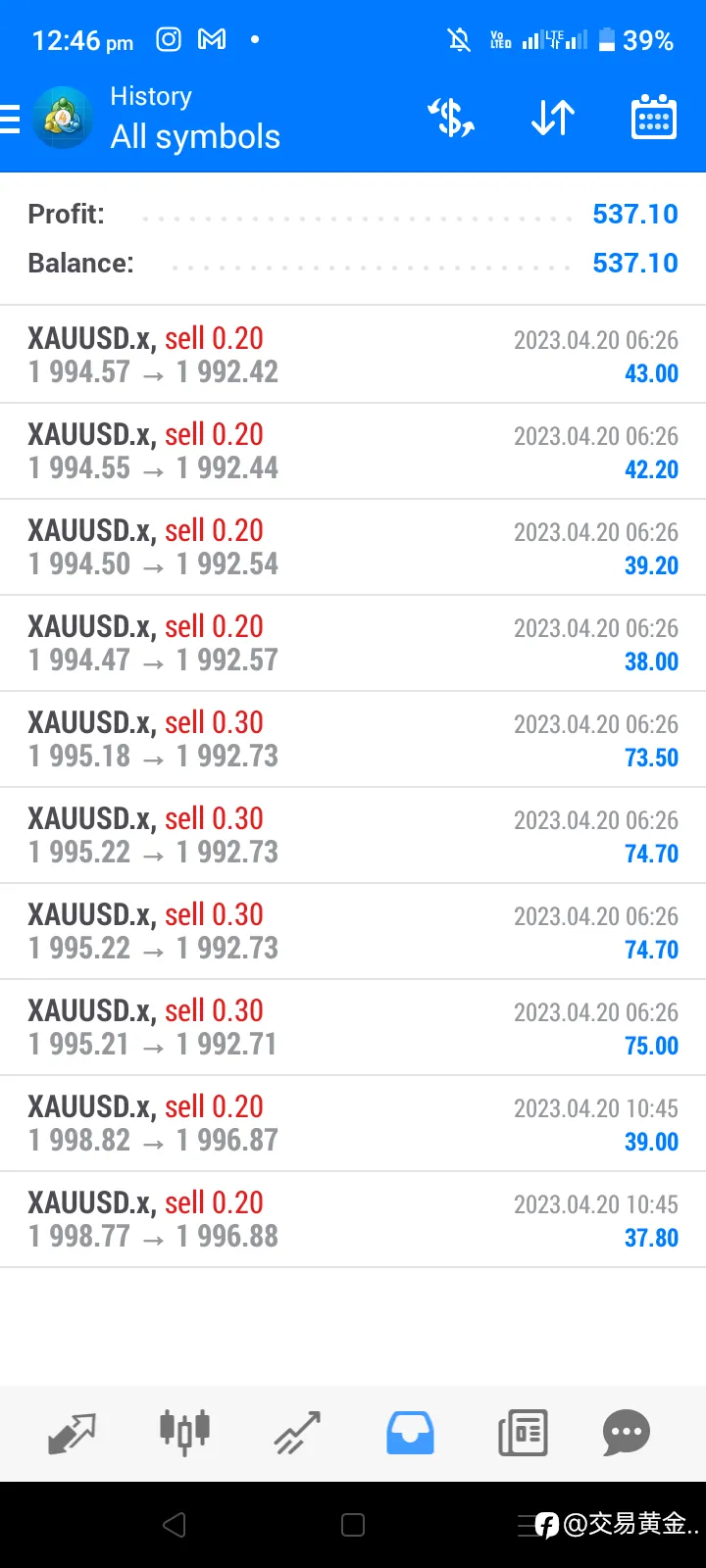Go to the system home button
706x1568 pixels.
click(x=353, y=1525)
